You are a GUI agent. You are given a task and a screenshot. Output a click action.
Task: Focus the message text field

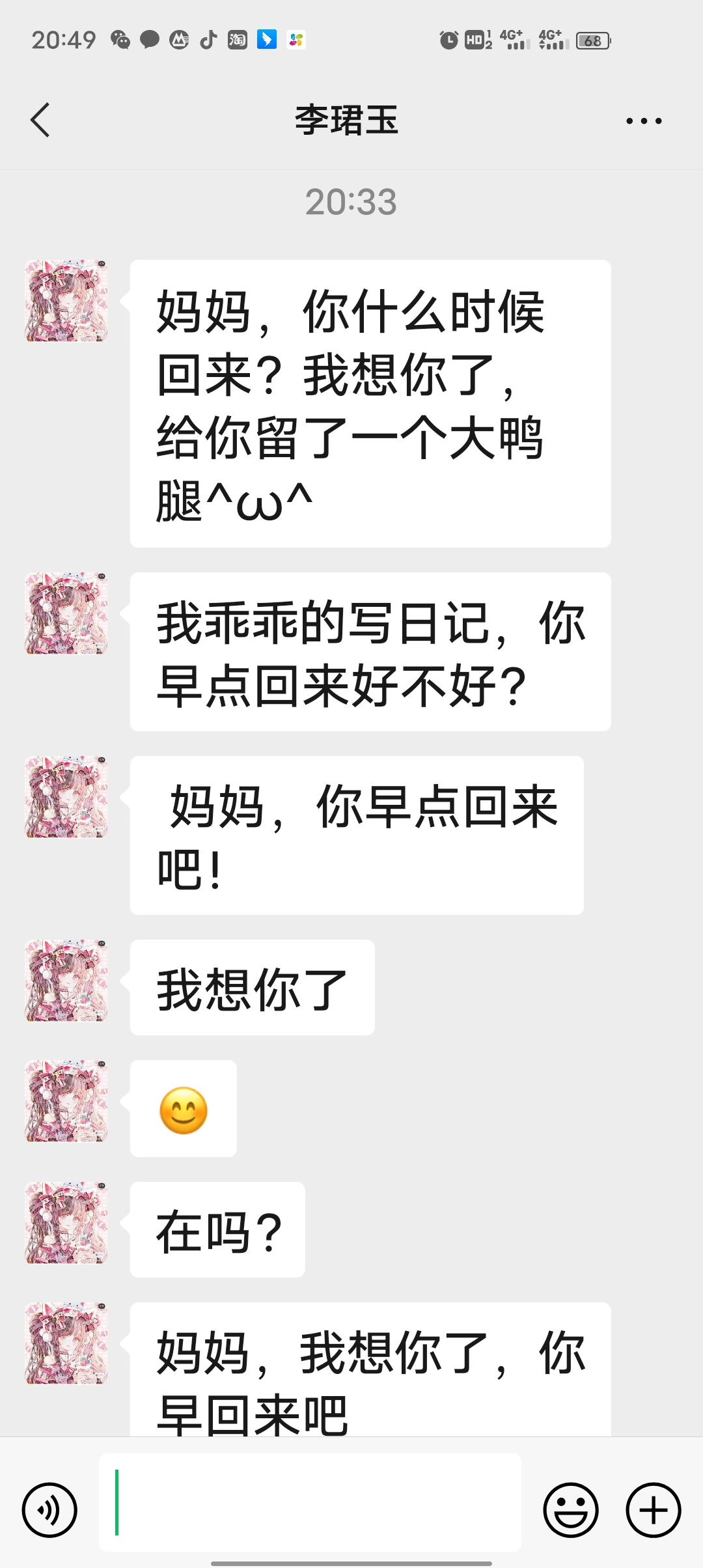(310, 1502)
